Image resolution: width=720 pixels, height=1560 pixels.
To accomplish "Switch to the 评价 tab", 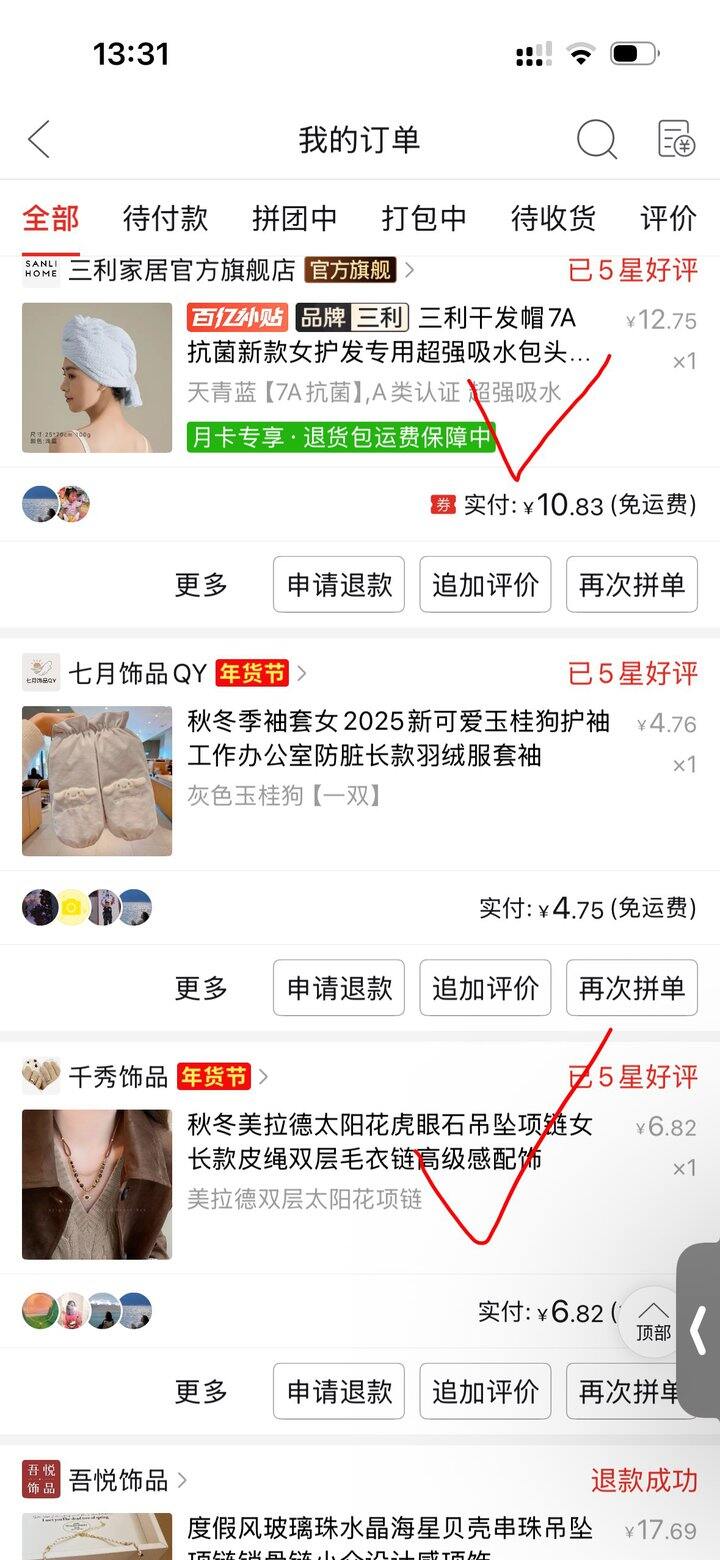I will [x=668, y=217].
